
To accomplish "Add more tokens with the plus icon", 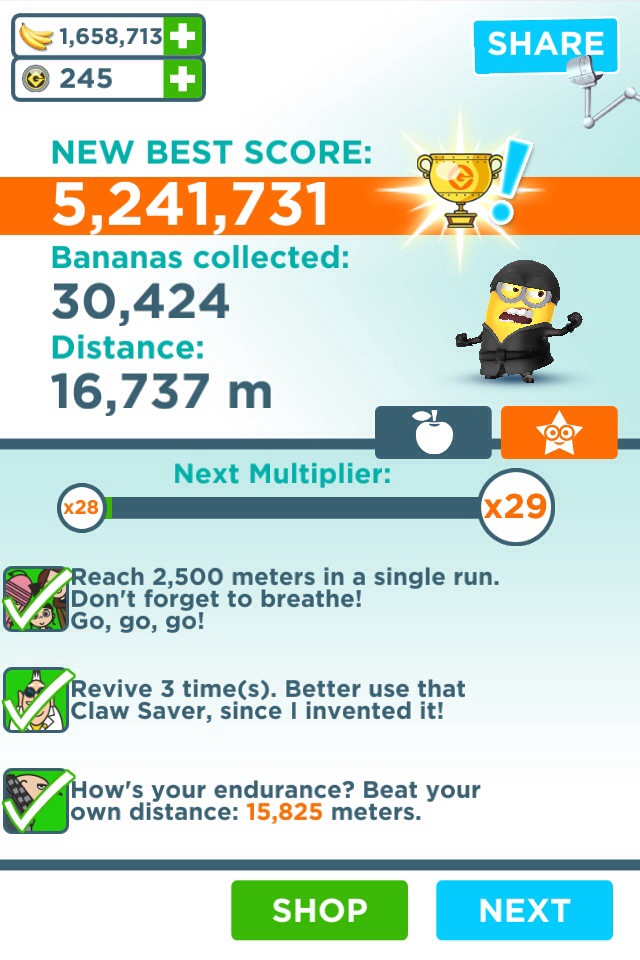I will pyautogui.click(x=185, y=79).
